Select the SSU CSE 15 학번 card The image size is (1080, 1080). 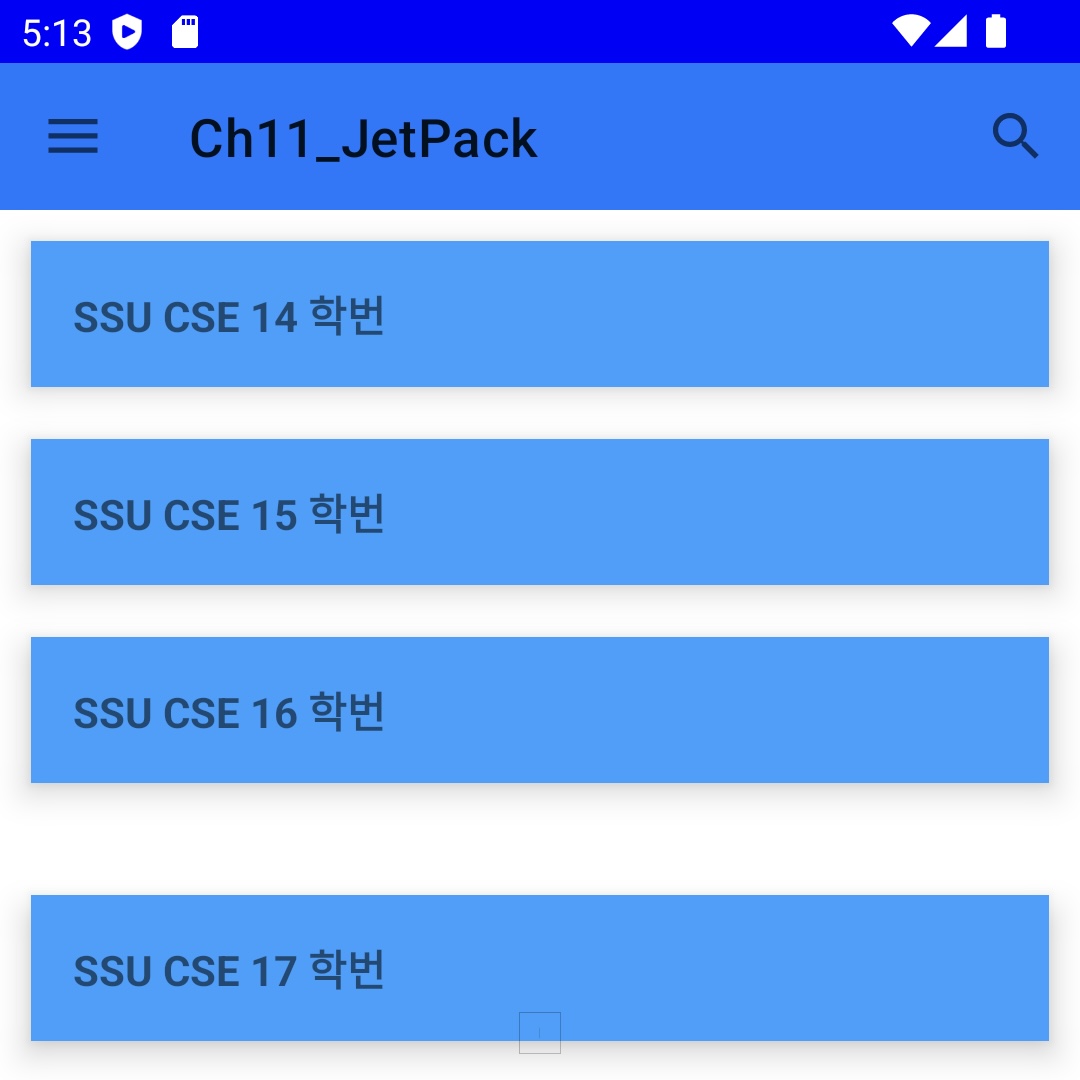(540, 512)
